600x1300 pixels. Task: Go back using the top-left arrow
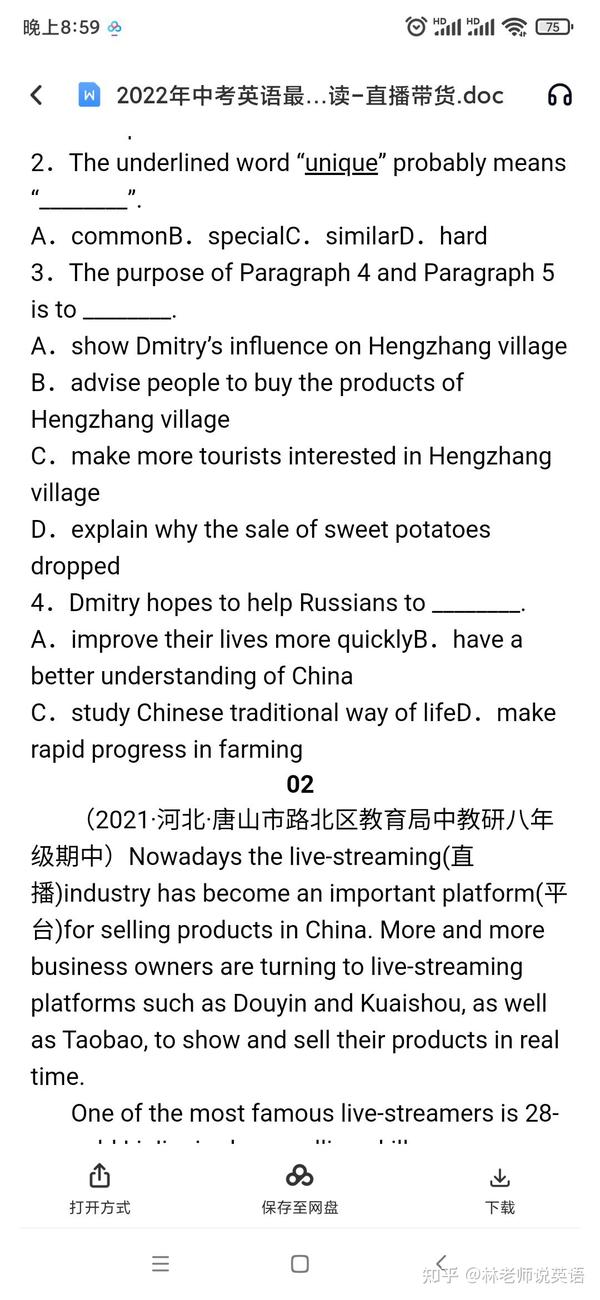click(37, 95)
